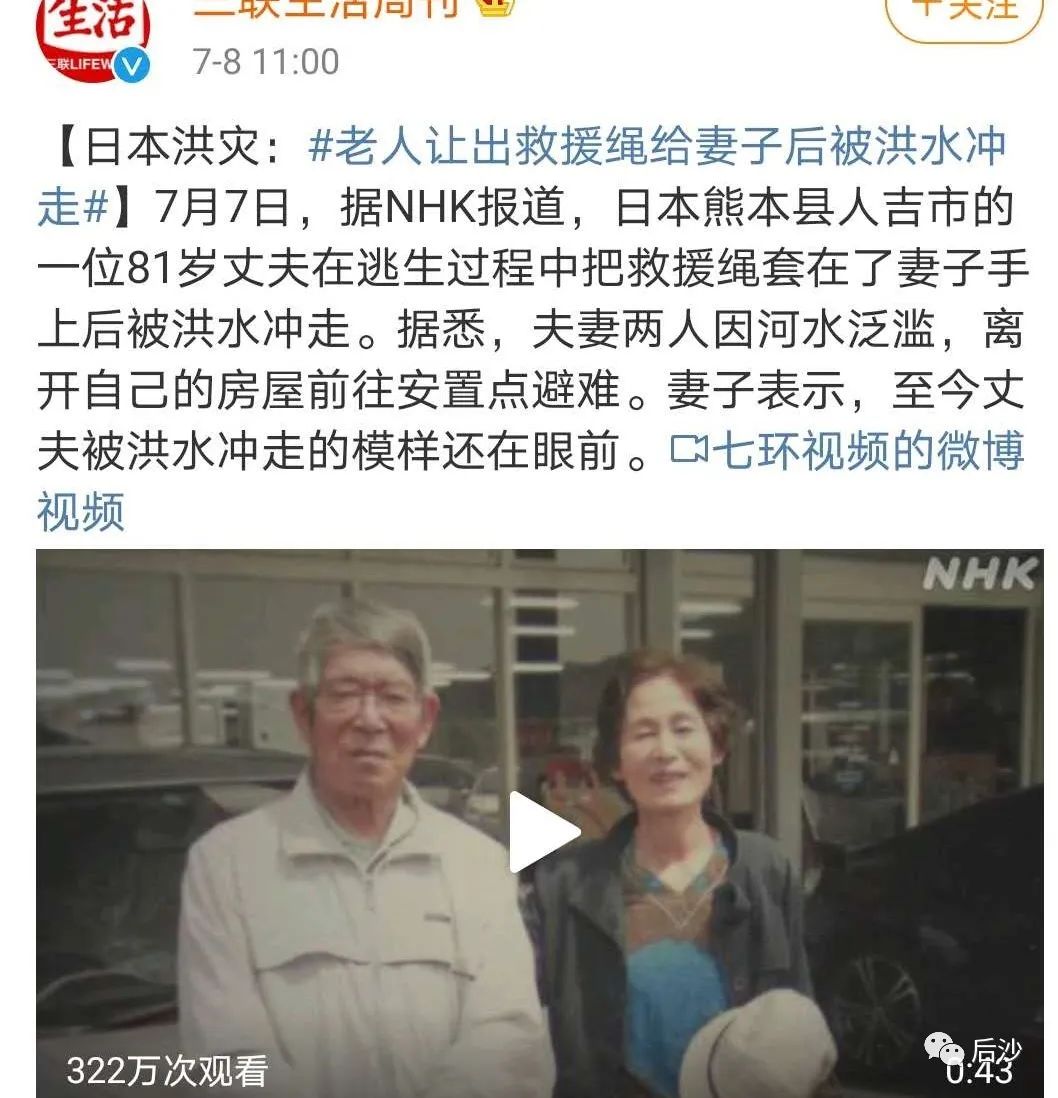Open the 三联生活周刊 profile avatar

pos(93,35)
